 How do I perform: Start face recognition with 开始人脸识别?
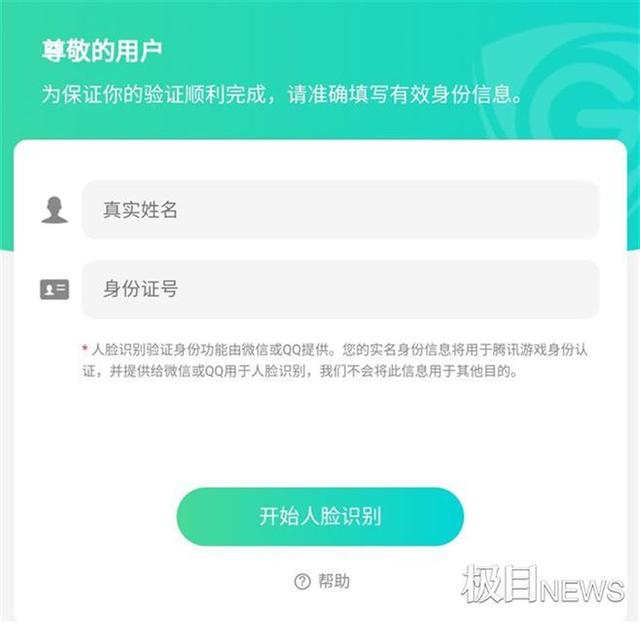pyautogui.click(x=320, y=517)
